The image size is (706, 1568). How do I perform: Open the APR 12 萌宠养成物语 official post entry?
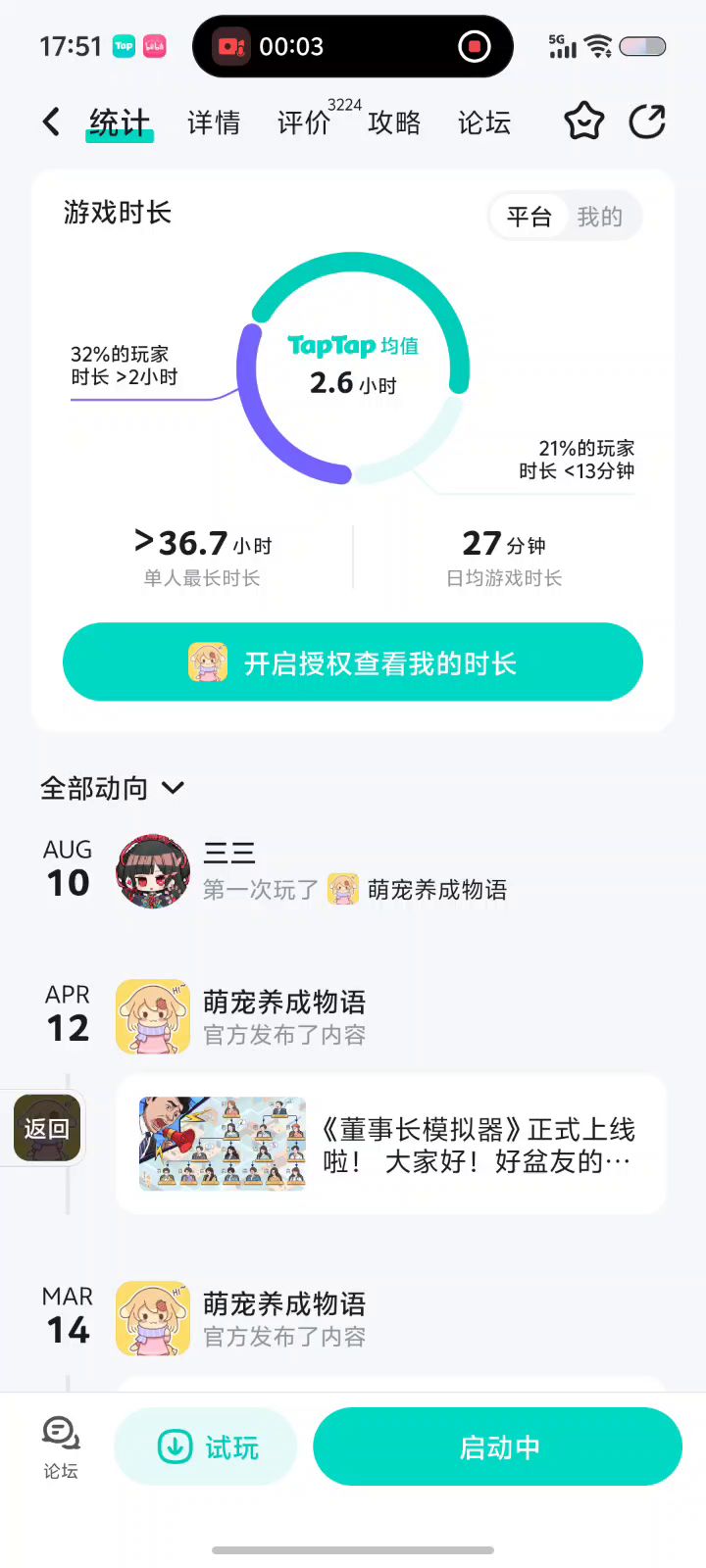283,1016
